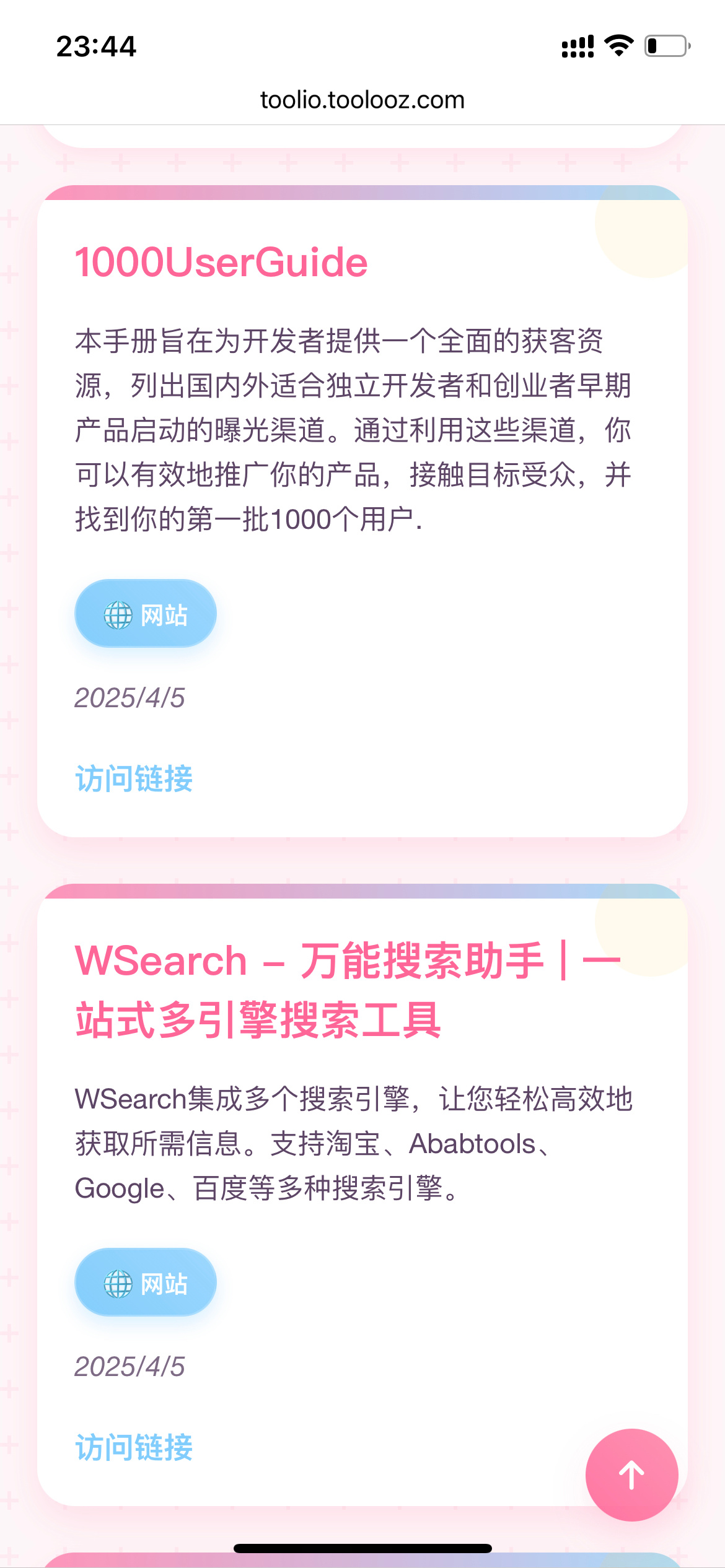Tap the 网站 chip under 1000UserGuide
The image size is (725, 1568).
pos(146,614)
